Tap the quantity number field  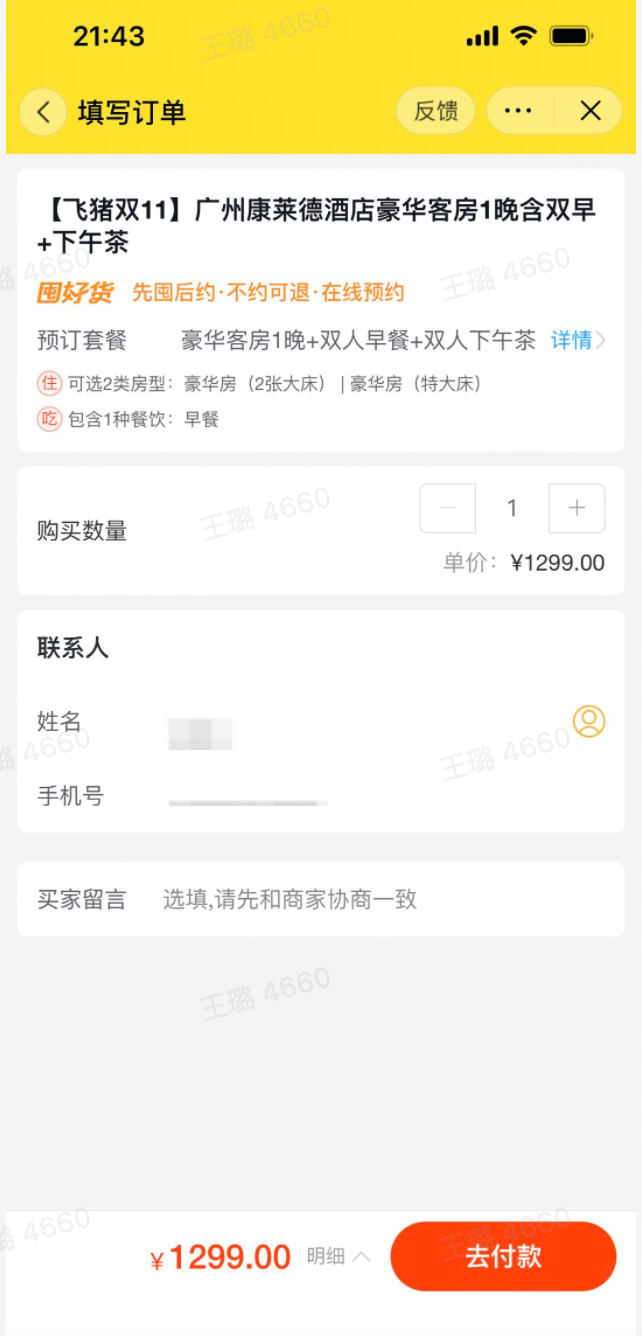point(512,508)
